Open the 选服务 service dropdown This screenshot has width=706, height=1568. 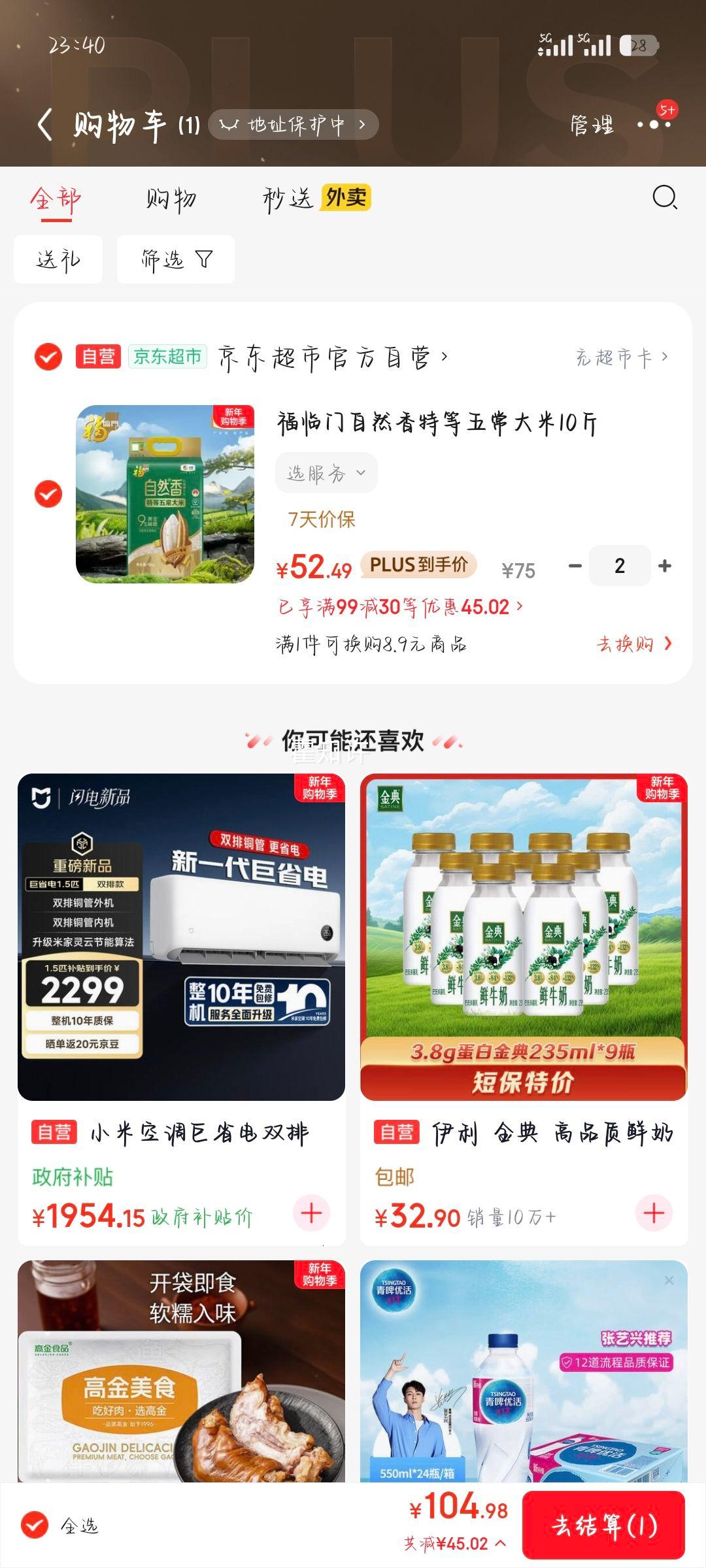(325, 472)
